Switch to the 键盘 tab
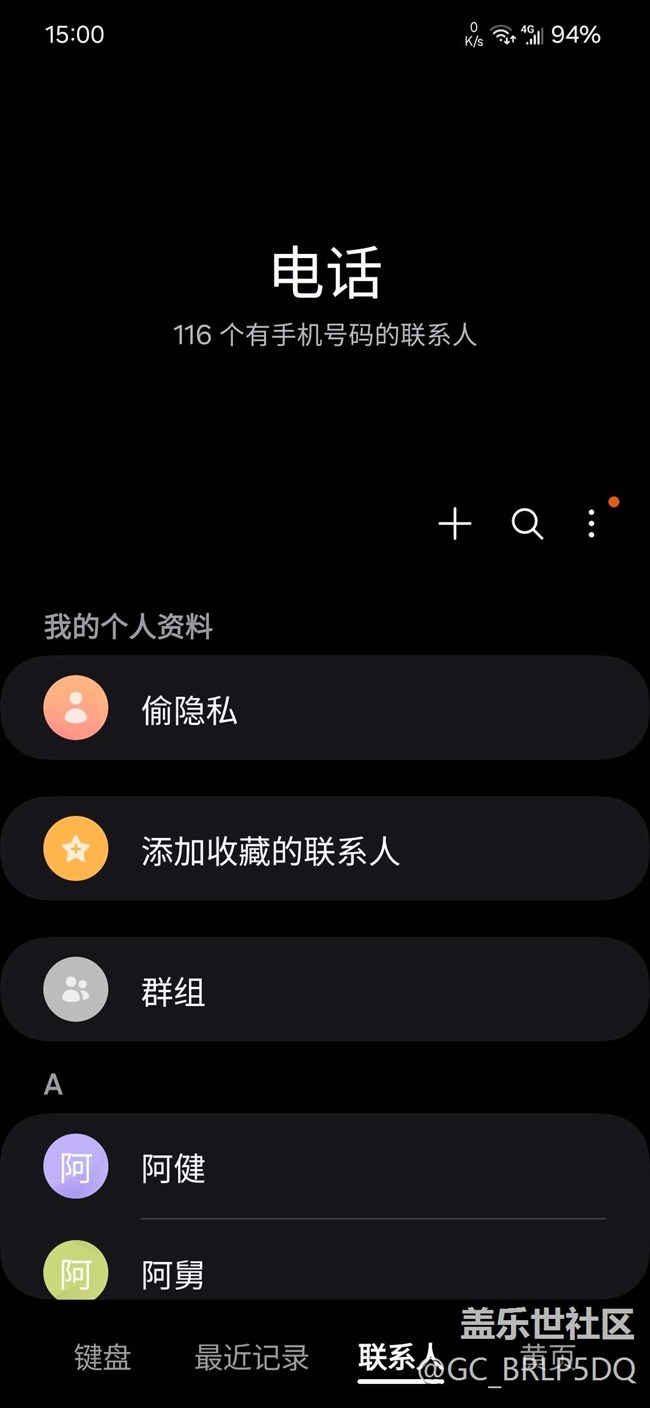Screen dimensions: 650x1408 tap(103, 1357)
